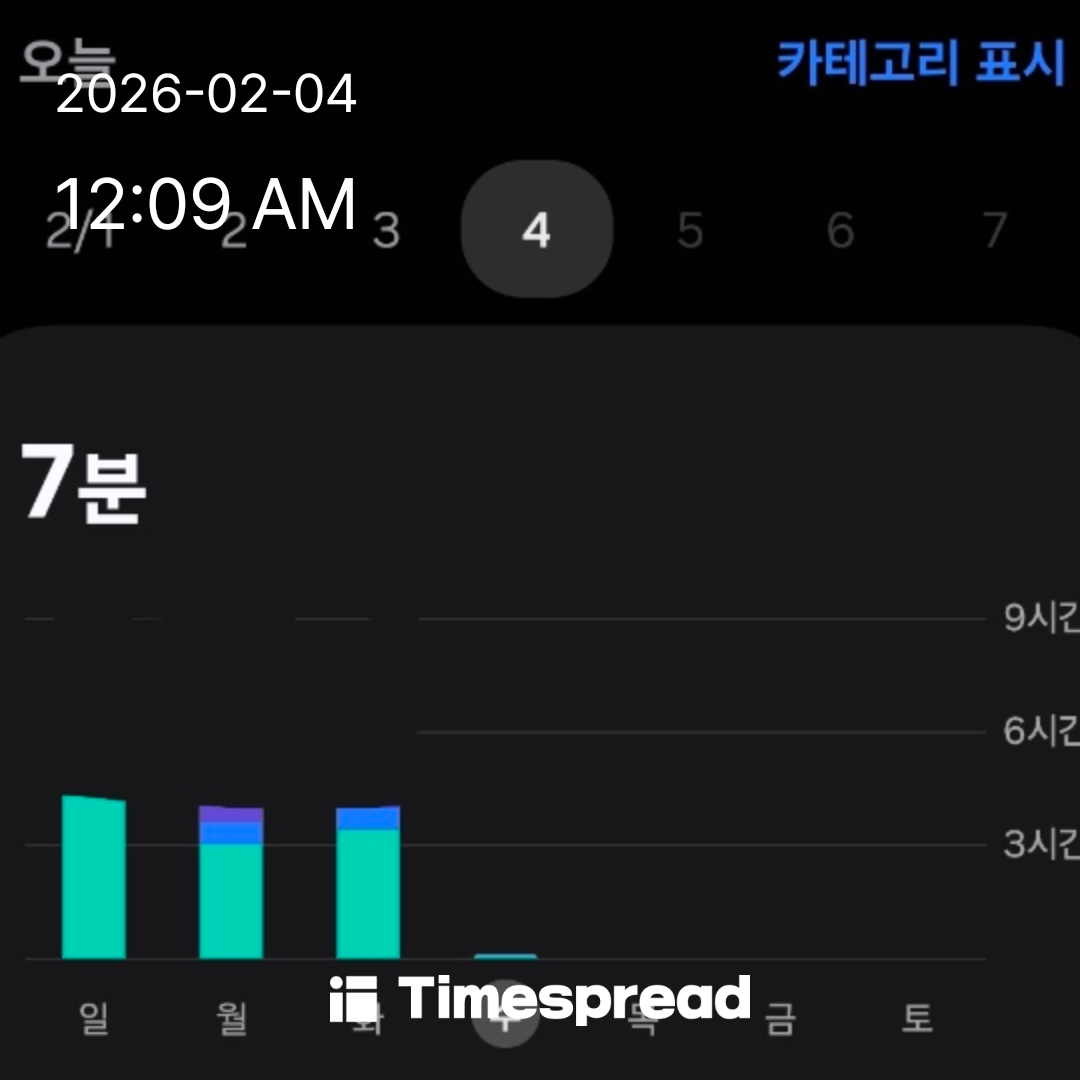The width and height of the screenshot is (1080, 1080).
Task: Tap the 카테고리 표시 link
Action: point(920,64)
